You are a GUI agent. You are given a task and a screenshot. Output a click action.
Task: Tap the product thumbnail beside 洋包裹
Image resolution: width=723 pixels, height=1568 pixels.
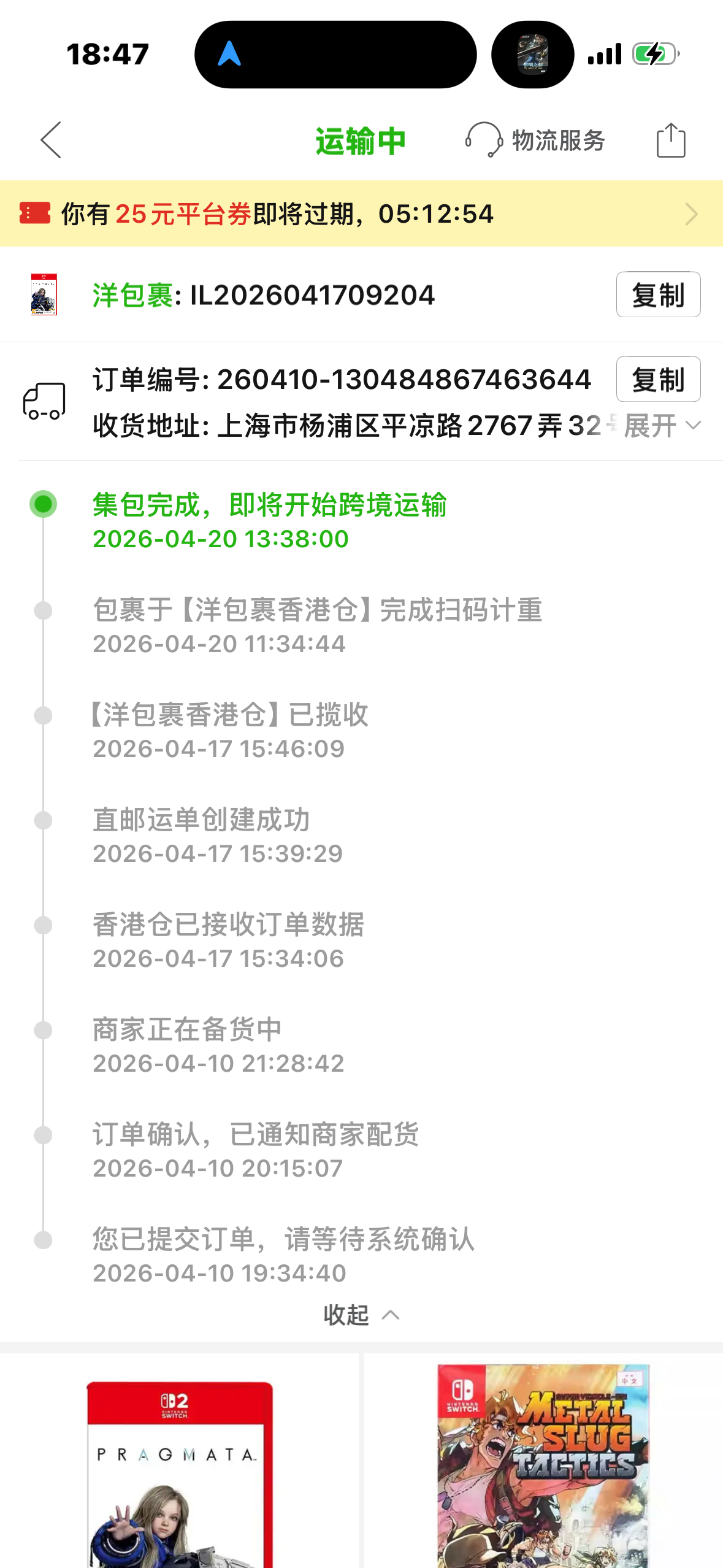click(x=44, y=294)
